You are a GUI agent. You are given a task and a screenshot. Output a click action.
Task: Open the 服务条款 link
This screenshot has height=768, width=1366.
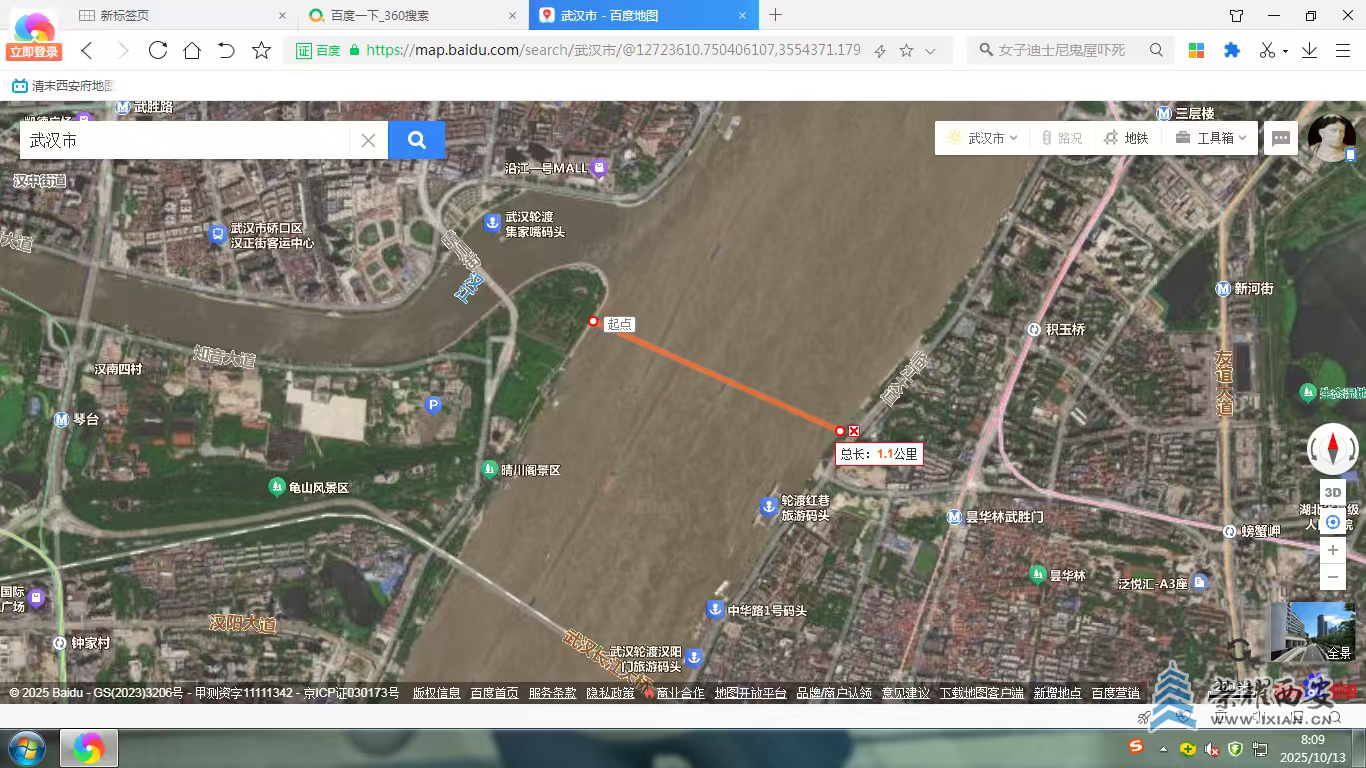[x=552, y=693]
